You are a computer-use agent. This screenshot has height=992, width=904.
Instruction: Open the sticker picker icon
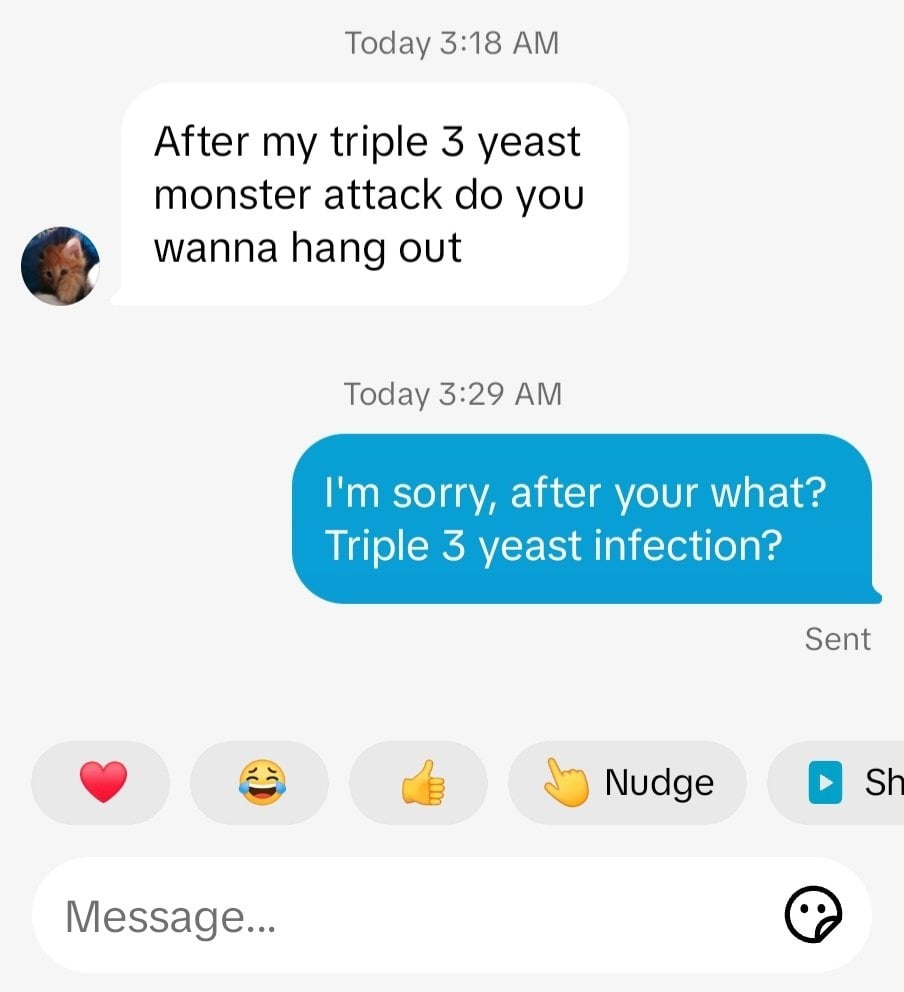(x=813, y=915)
